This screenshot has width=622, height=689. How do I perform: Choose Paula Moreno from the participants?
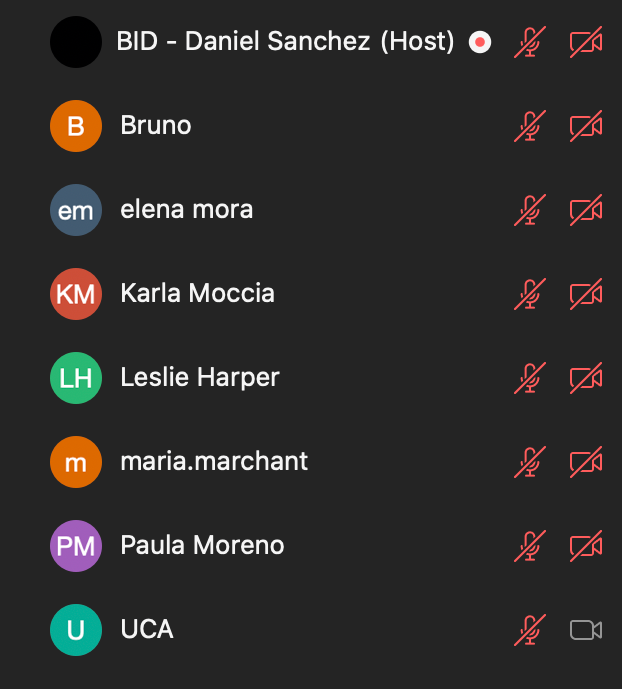pyautogui.click(x=202, y=545)
